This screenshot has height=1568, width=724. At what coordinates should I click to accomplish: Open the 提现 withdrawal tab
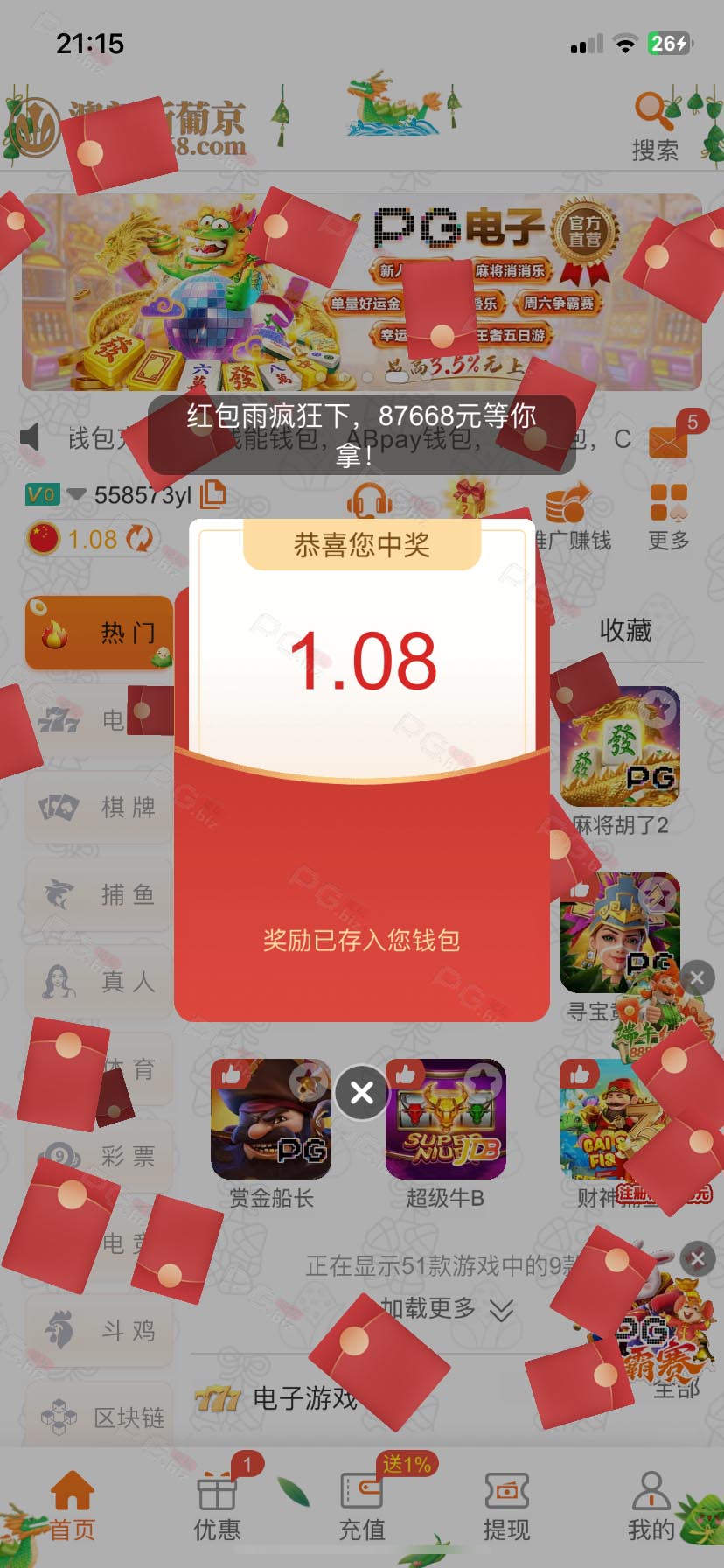pos(506,1507)
